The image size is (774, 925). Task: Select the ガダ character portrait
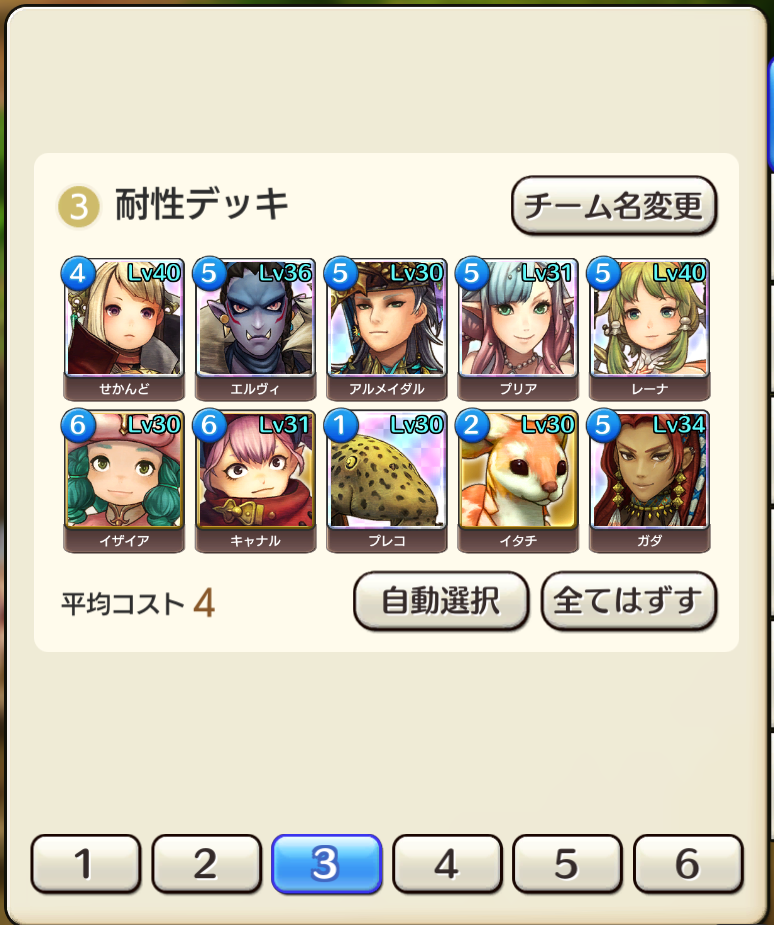pyautogui.click(x=650, y=480)
